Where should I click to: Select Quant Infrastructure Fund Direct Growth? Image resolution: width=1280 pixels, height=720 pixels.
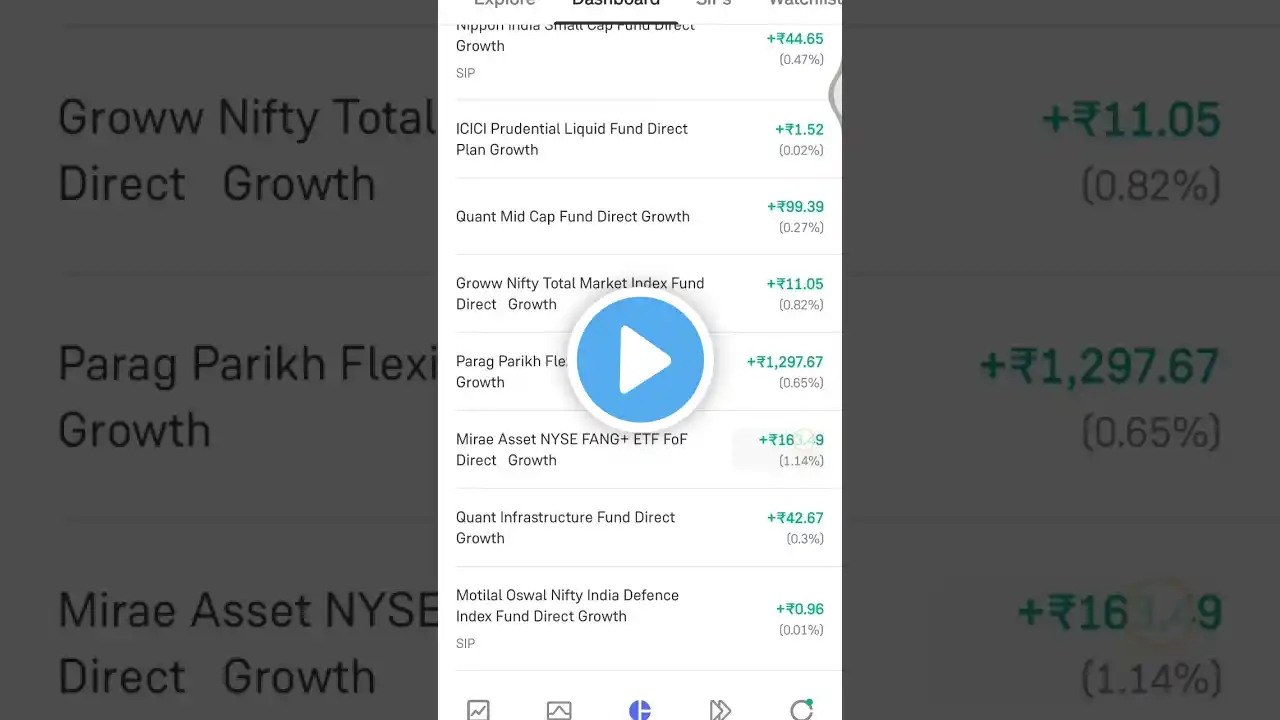point(565,527)
